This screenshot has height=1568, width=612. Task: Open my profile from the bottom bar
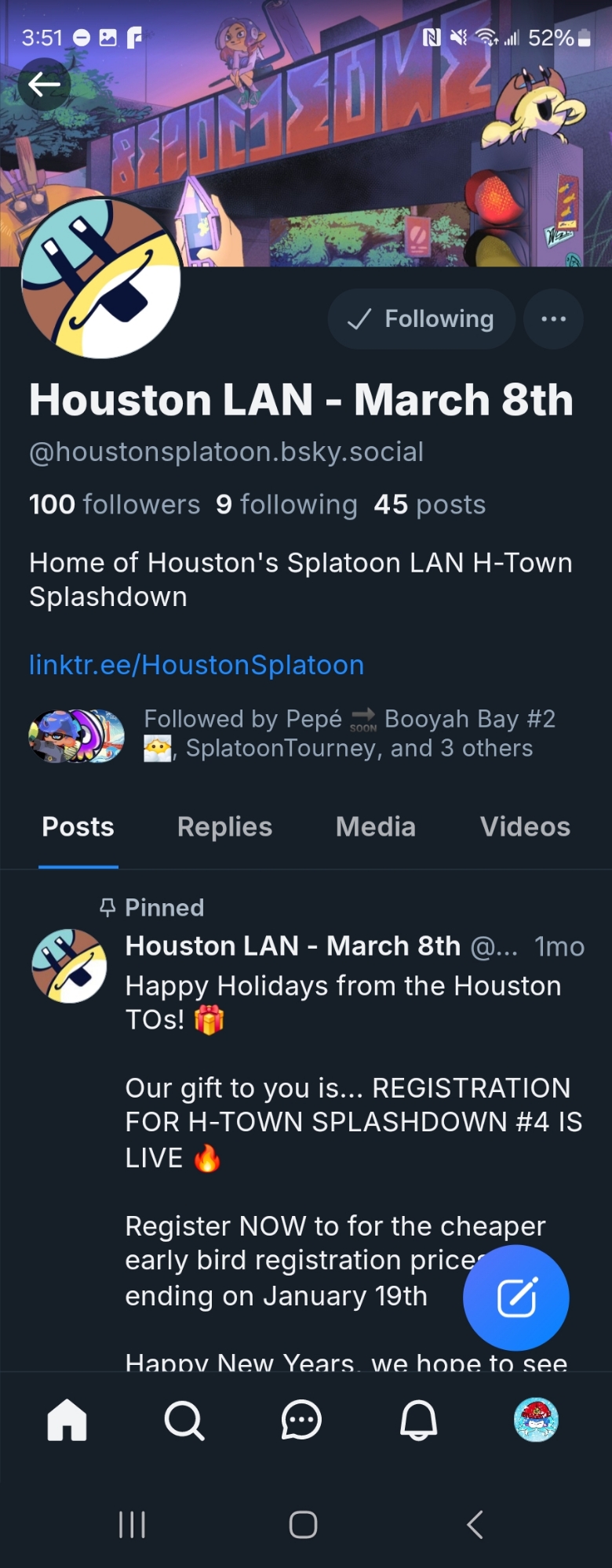pyautogui.click(x=536, y=1420)
